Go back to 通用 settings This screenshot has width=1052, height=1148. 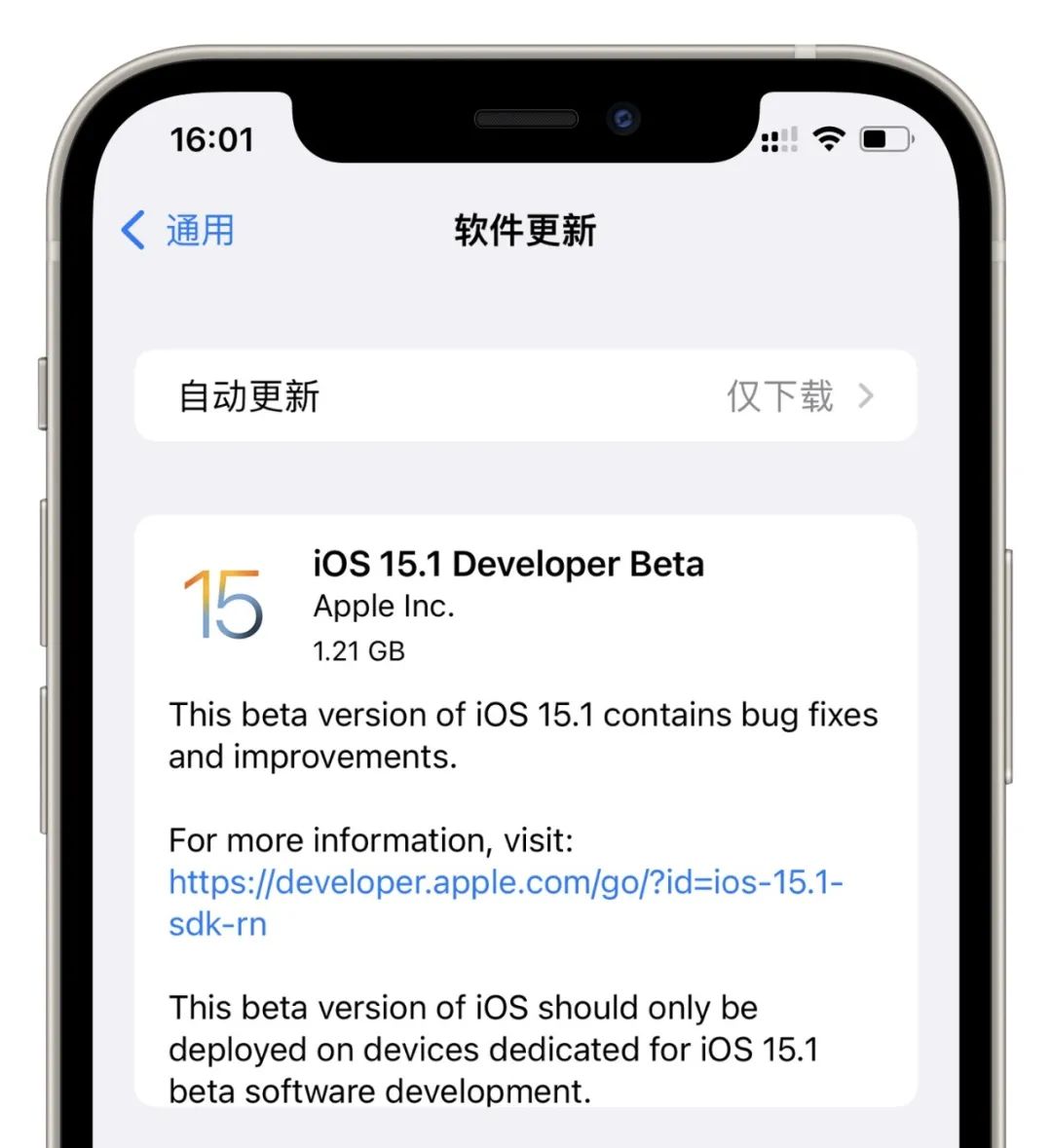tap(178, 231)
